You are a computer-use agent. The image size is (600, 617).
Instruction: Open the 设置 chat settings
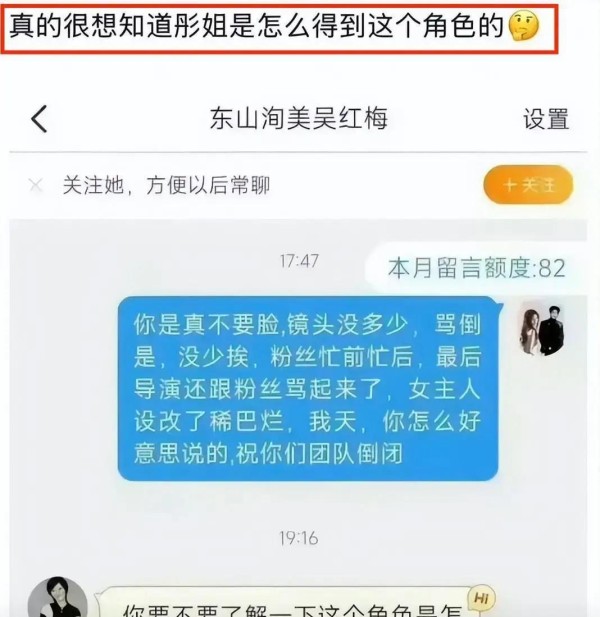[x=545, y=119]
